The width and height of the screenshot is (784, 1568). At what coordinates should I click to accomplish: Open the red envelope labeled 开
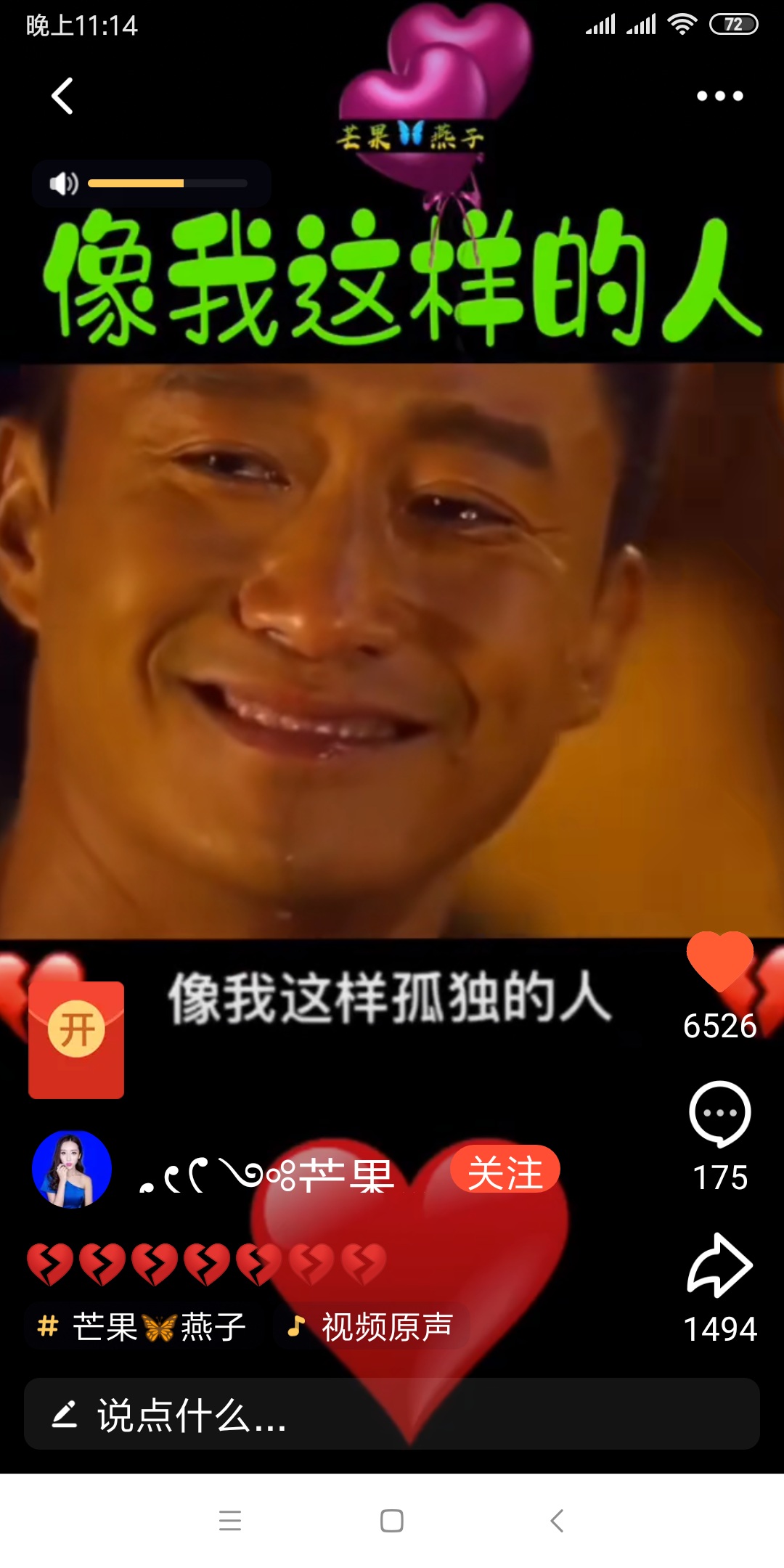tap(76, 1040)
